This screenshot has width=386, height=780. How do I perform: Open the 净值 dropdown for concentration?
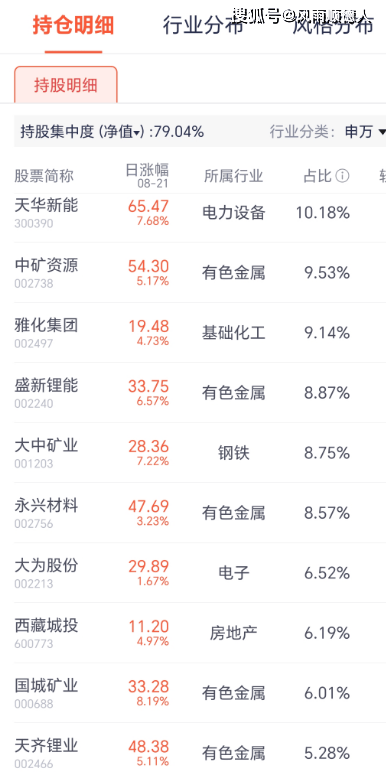click(123, 132)
